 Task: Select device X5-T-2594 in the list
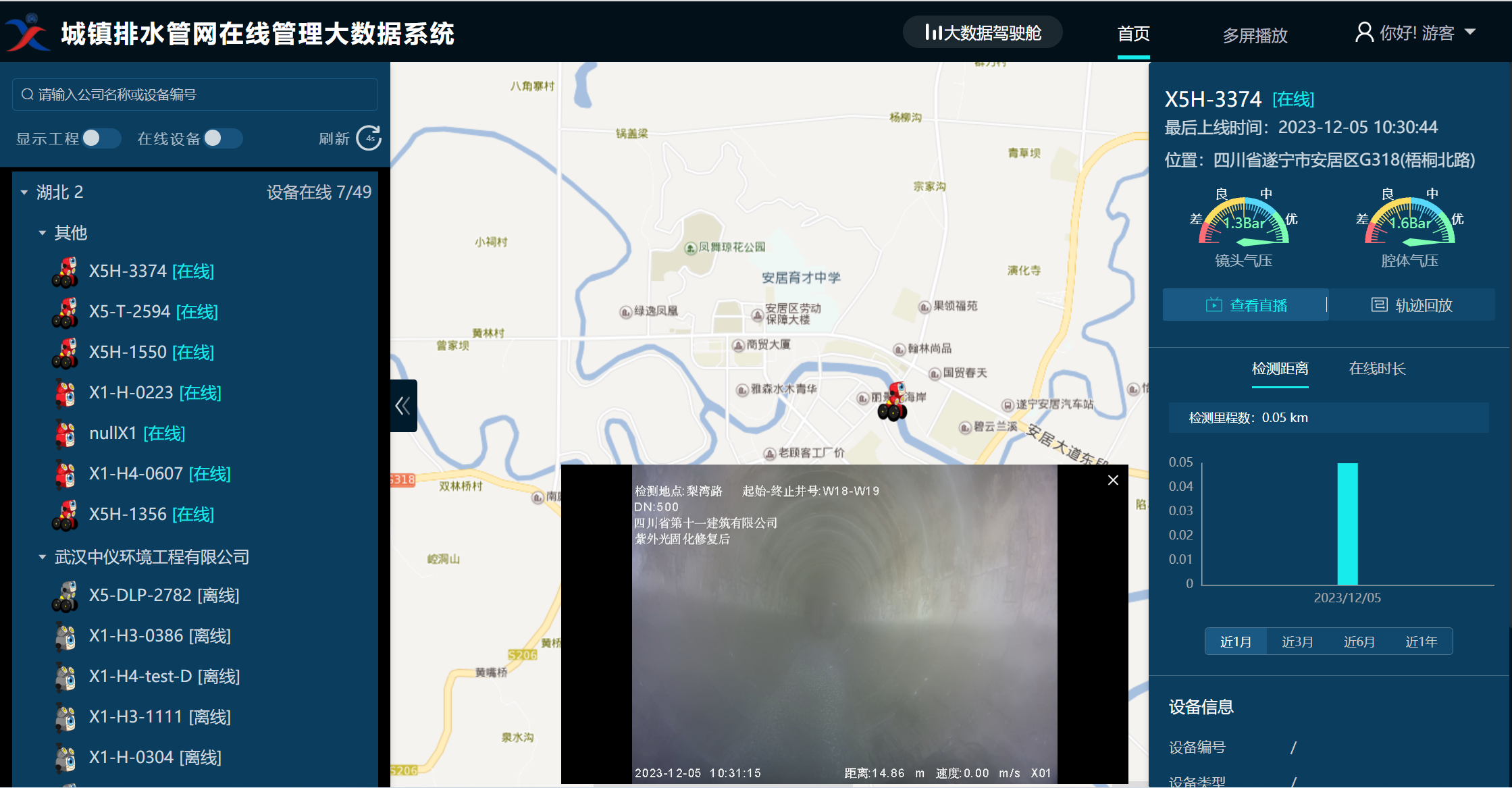tap(153, 311)
